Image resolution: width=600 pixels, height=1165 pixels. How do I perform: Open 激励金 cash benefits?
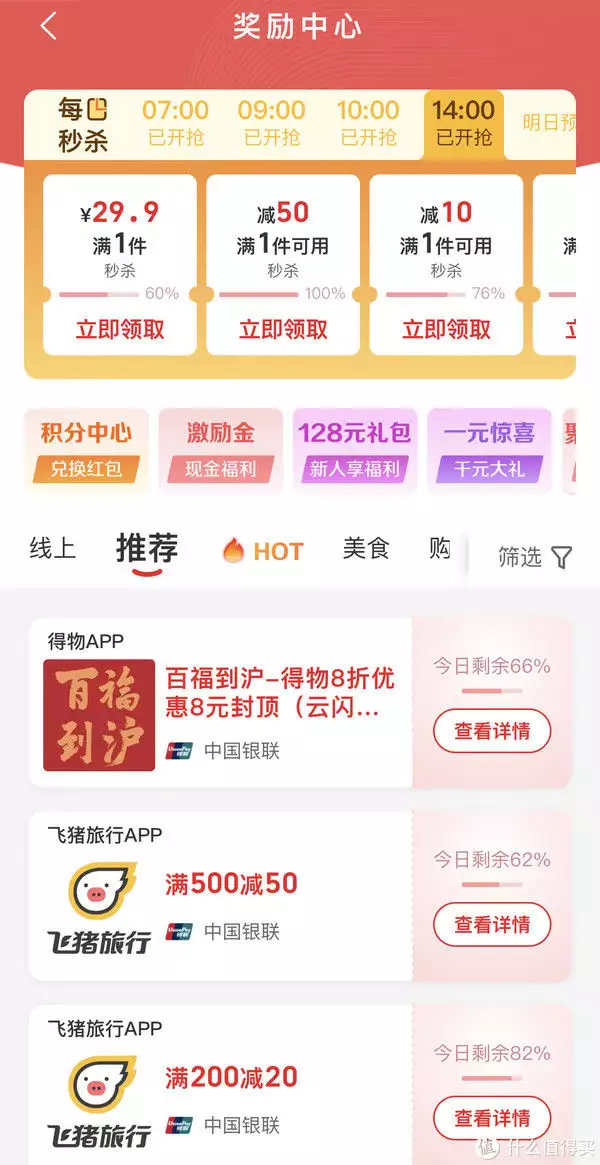pyautogui.click(x=220, y=450)
